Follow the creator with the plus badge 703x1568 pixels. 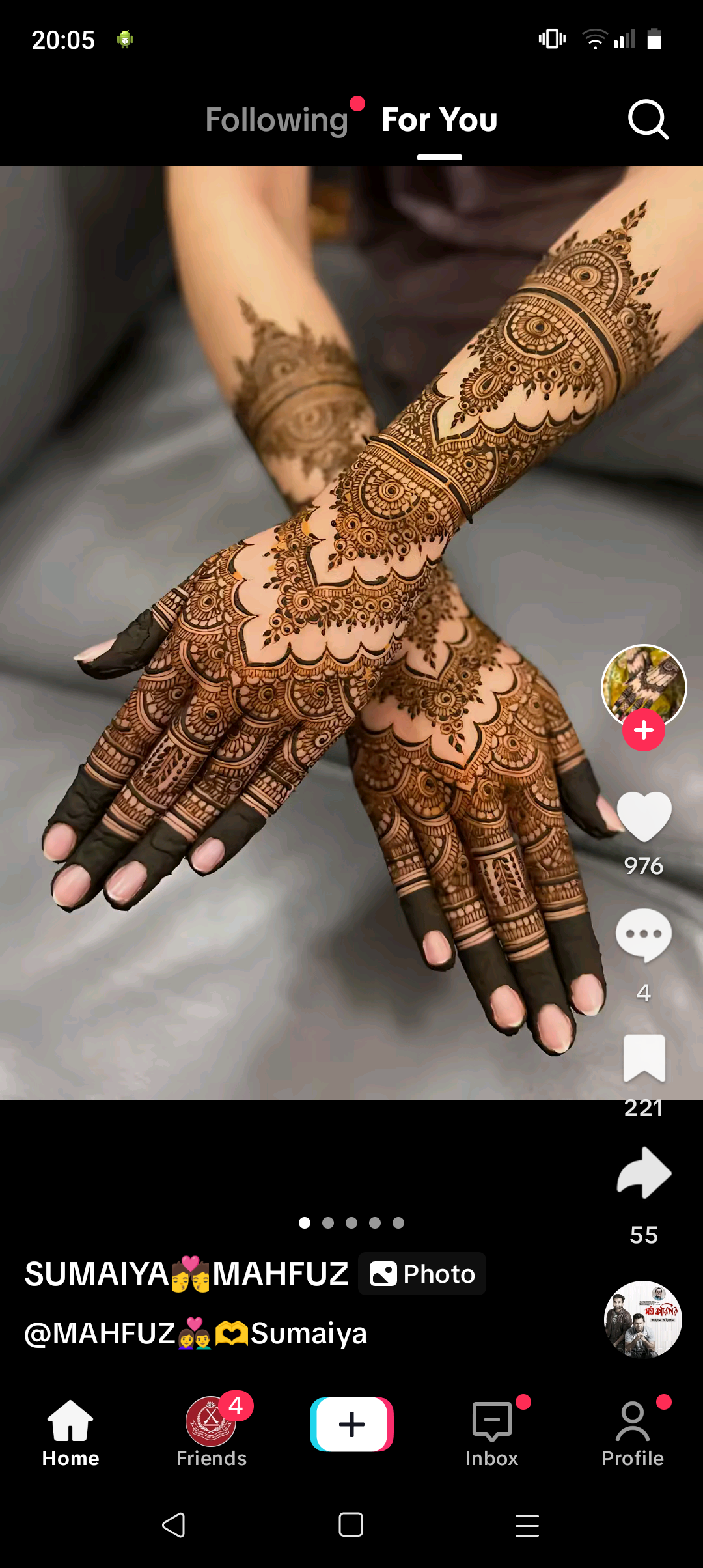[x=644, y=730]
